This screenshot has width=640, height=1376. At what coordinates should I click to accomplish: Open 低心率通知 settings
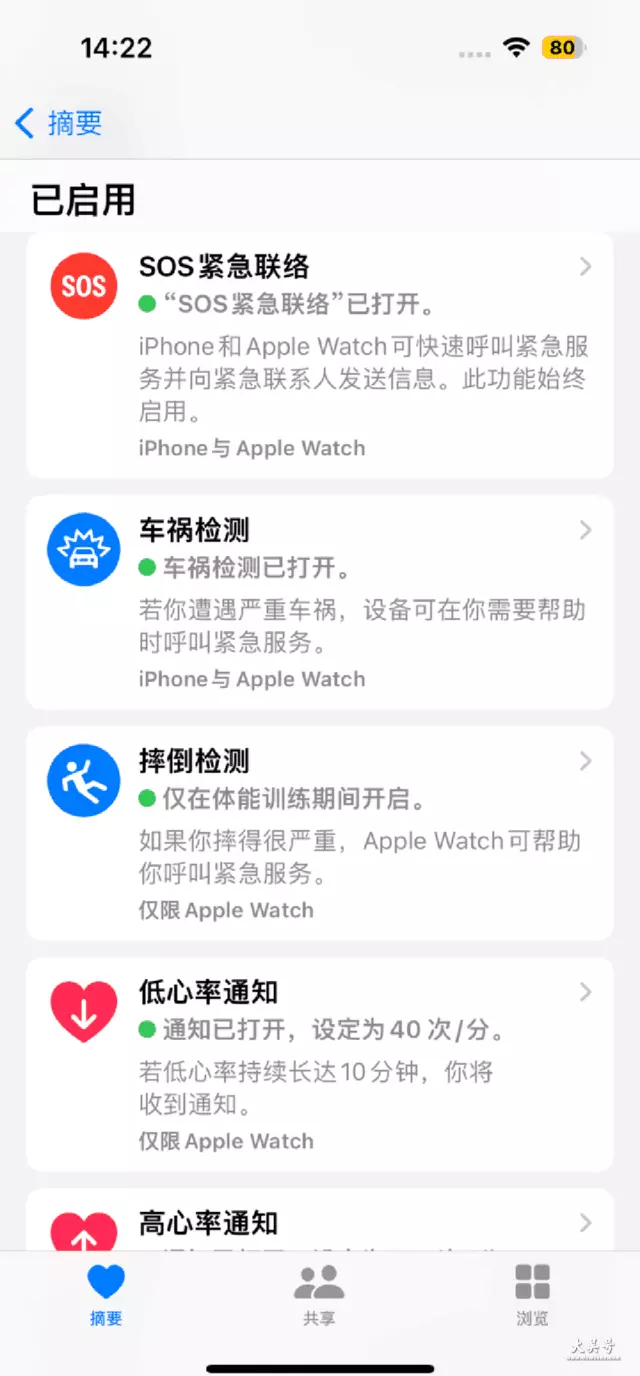tap(320, 1064)
